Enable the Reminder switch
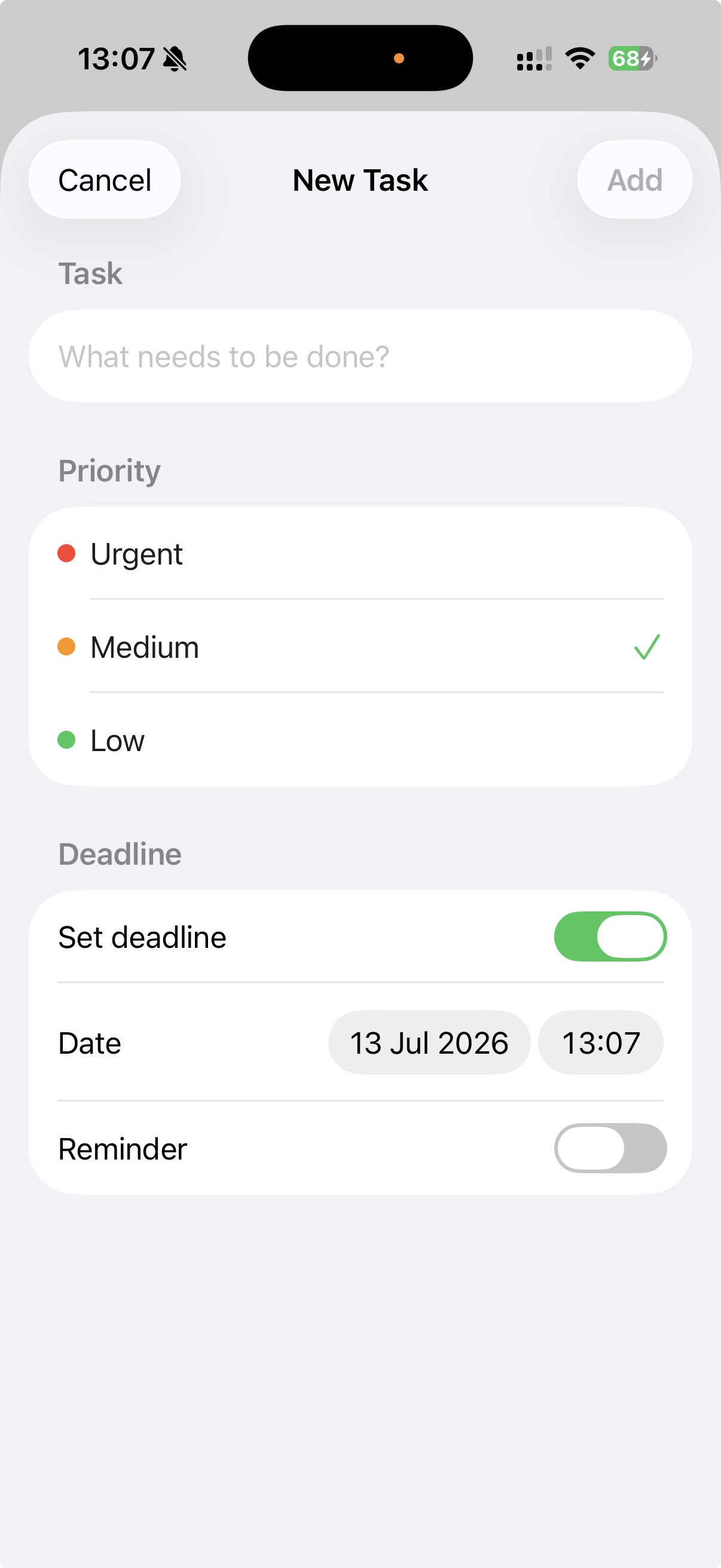The height and width of the screenshot is (1568, 721). pyautogui.click(x=610, y=1148)
